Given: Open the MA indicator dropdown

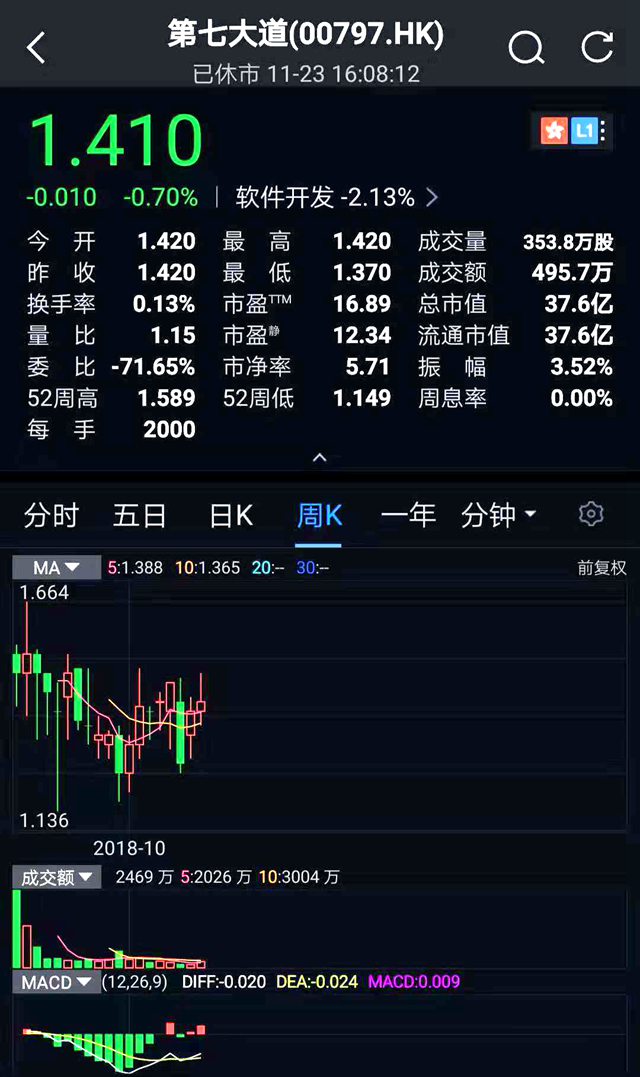Looking at the screenshot, I should 57,568.
